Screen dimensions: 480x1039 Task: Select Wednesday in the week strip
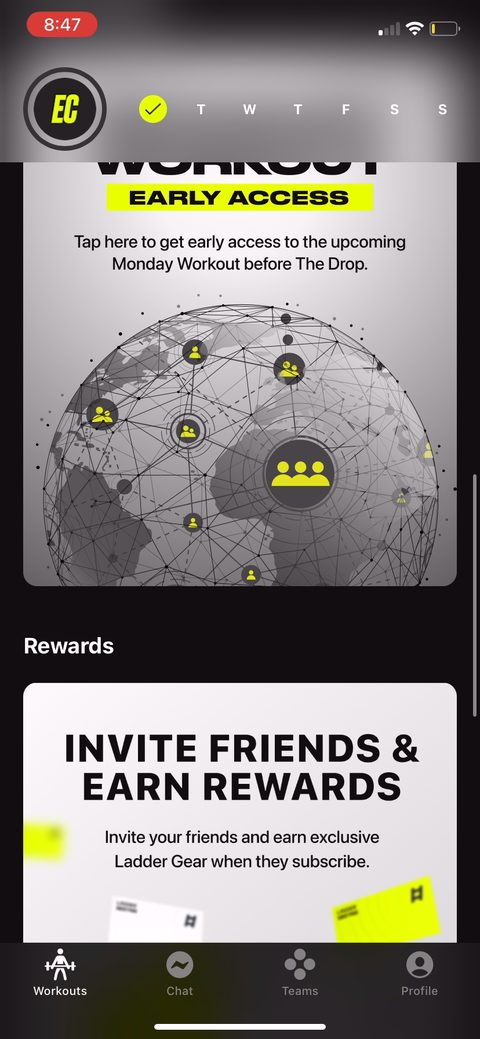249,110
